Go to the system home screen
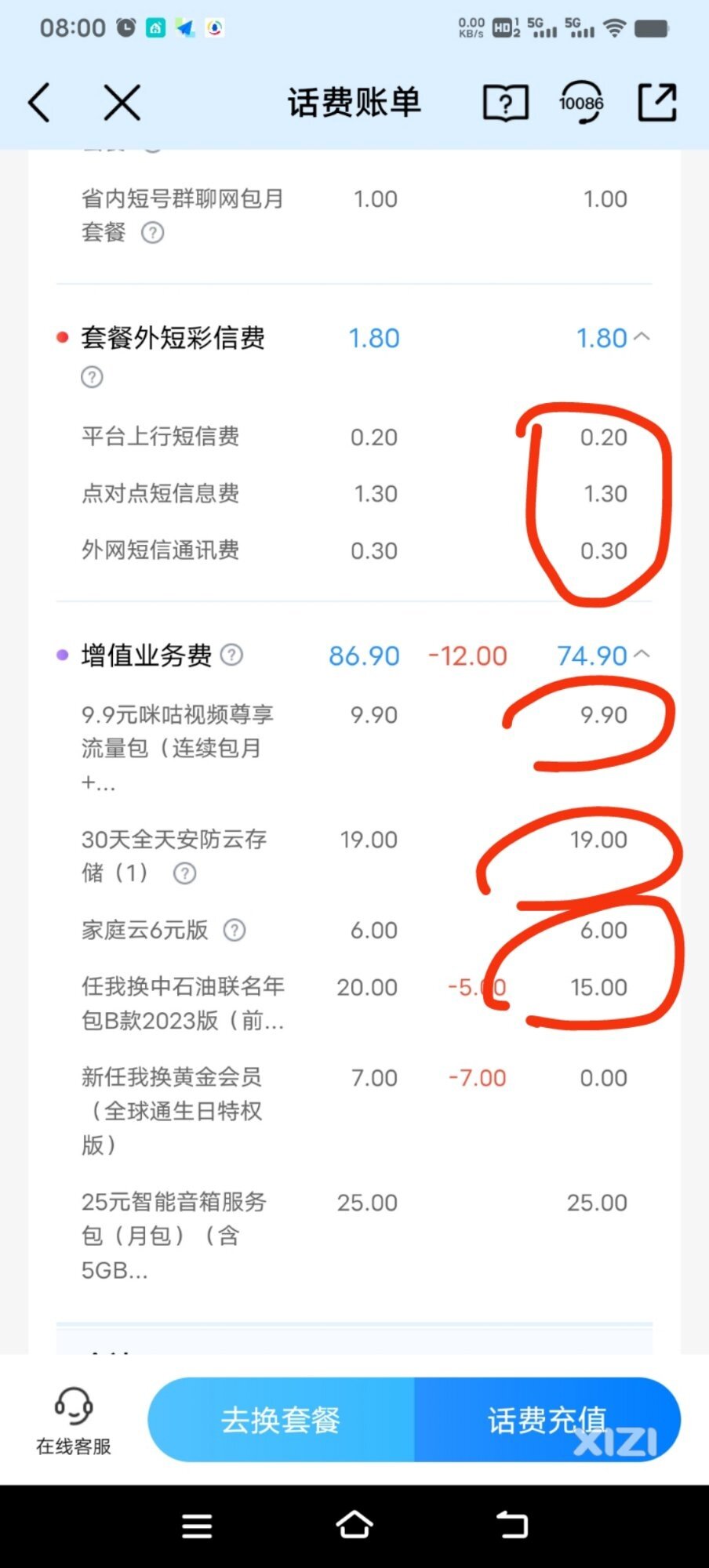Screen dimensions: 709x1568 [x=354, y=1526]
